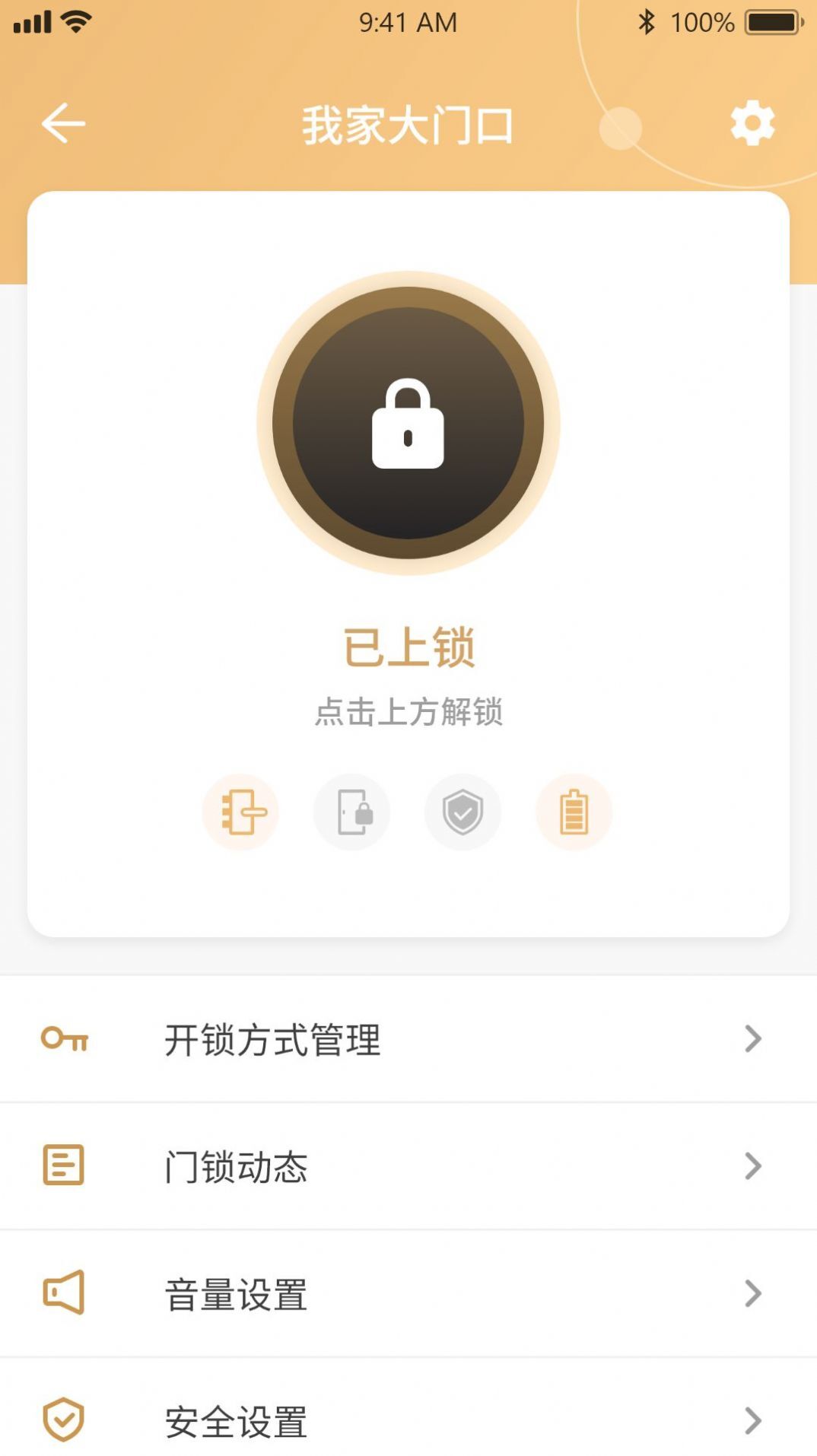Viewport: 817px width, 1456px height.
Task: Open the 音量设置 menu entry
Action: click(408, 1292)
